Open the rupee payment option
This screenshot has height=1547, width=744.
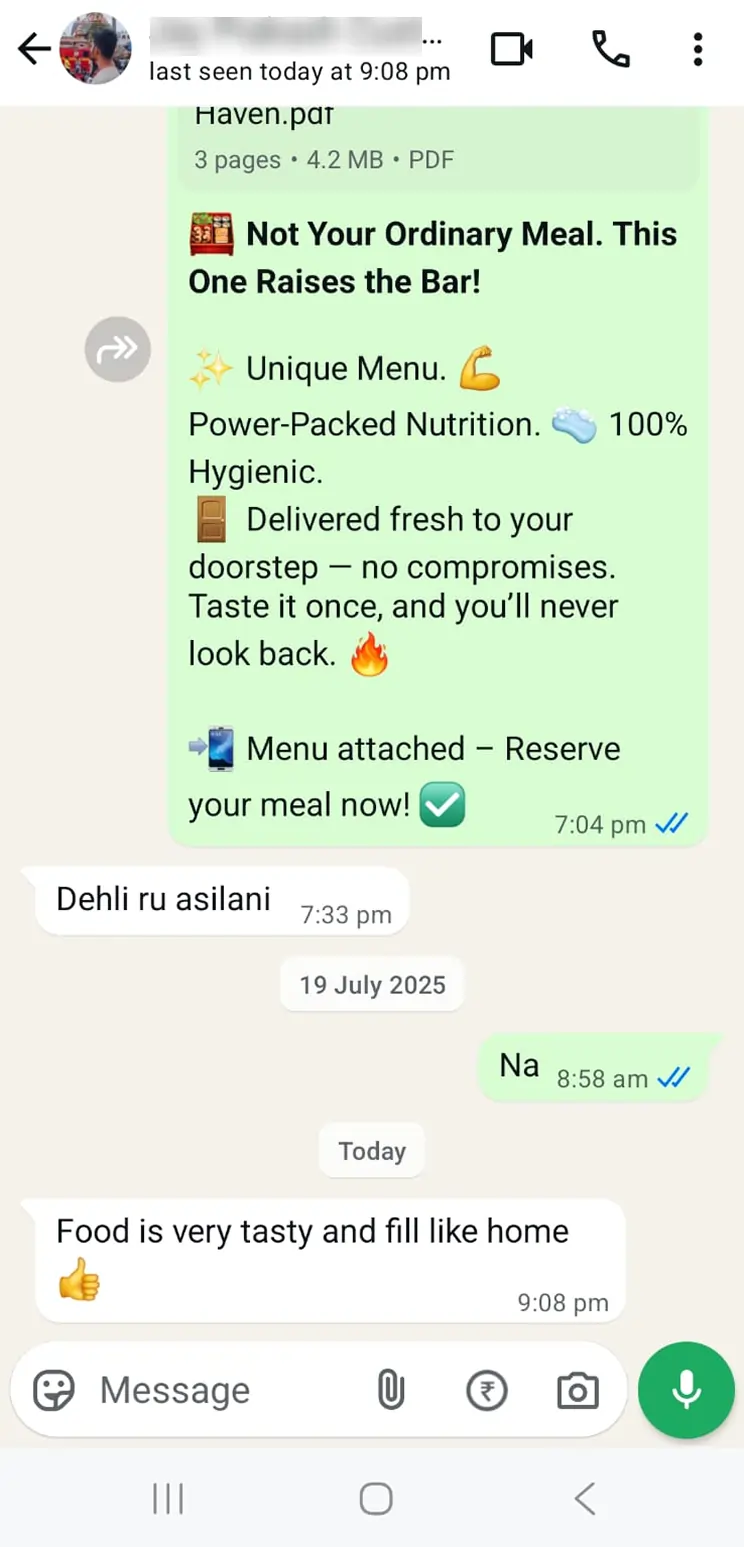point(487,1390)
